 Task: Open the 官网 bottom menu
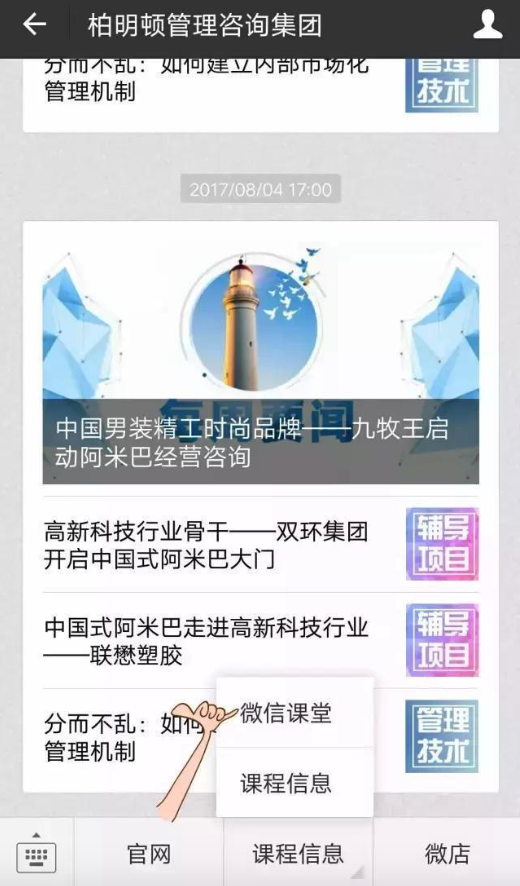[x=149, y=853]
